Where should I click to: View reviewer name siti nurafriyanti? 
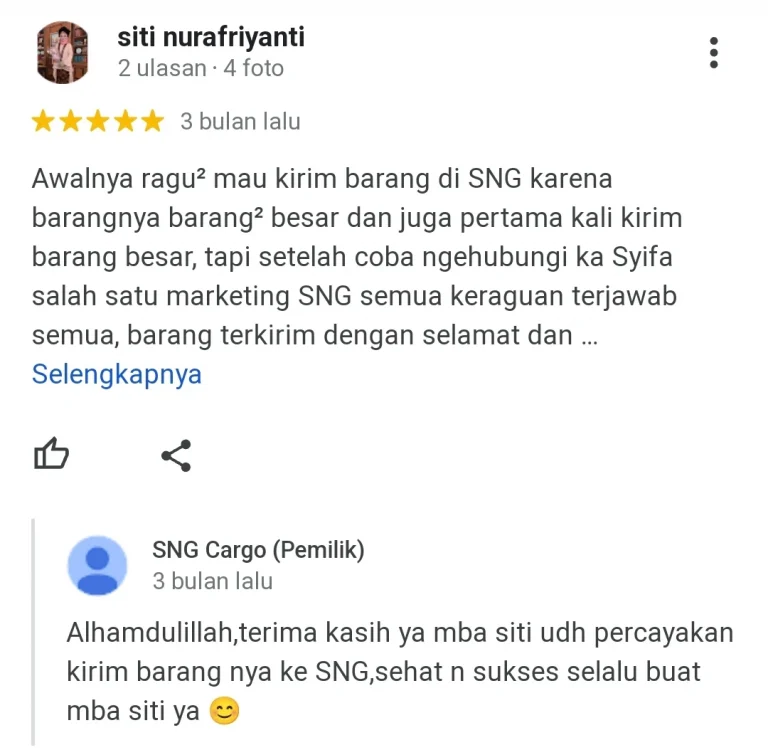(x=211, y=37)
